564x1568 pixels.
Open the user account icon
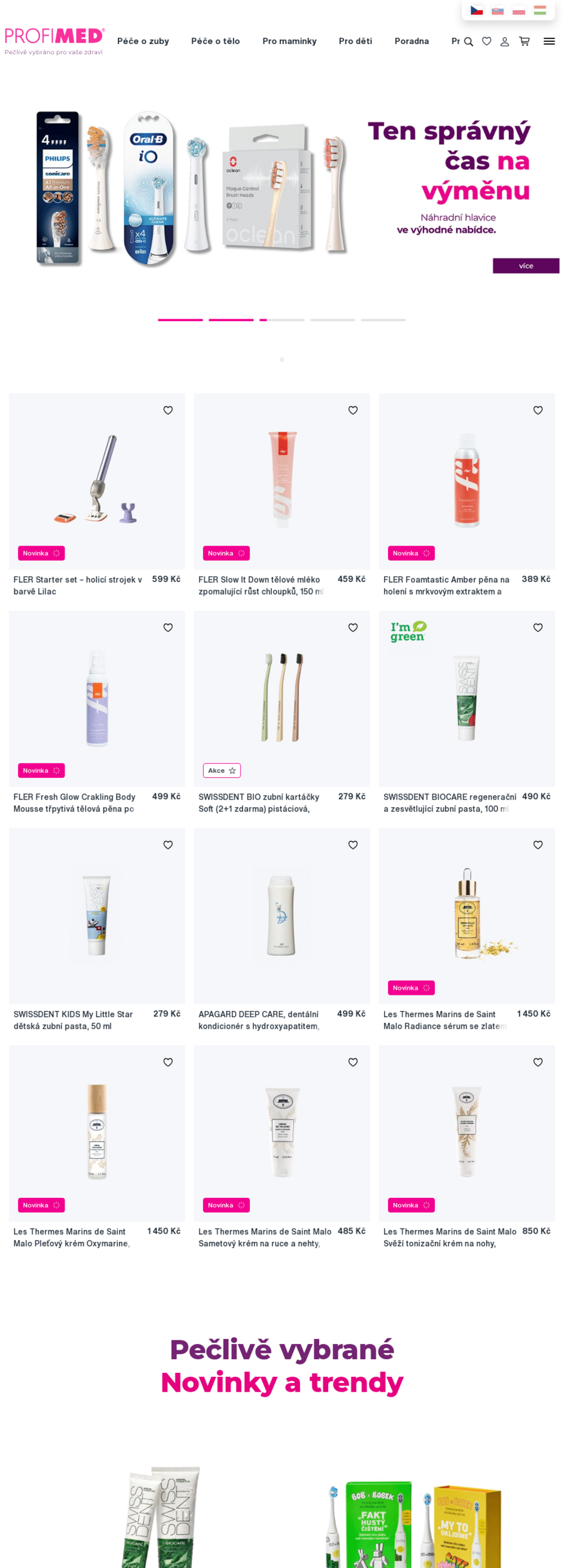click(504, 41)
